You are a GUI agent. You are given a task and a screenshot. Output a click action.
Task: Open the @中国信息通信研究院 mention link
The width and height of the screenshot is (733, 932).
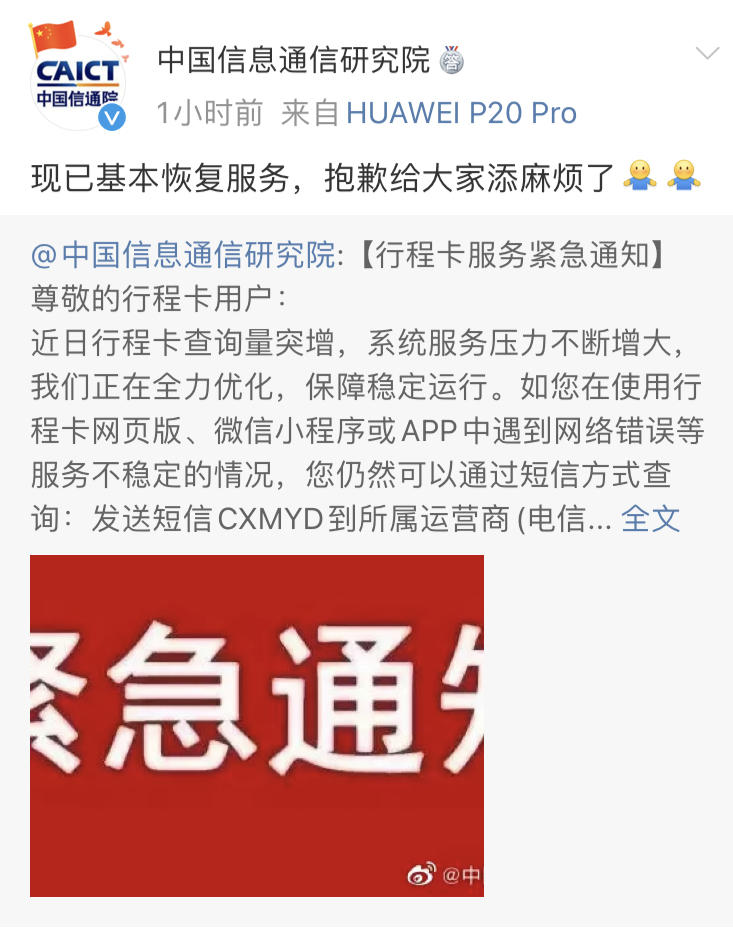(183, 256)
